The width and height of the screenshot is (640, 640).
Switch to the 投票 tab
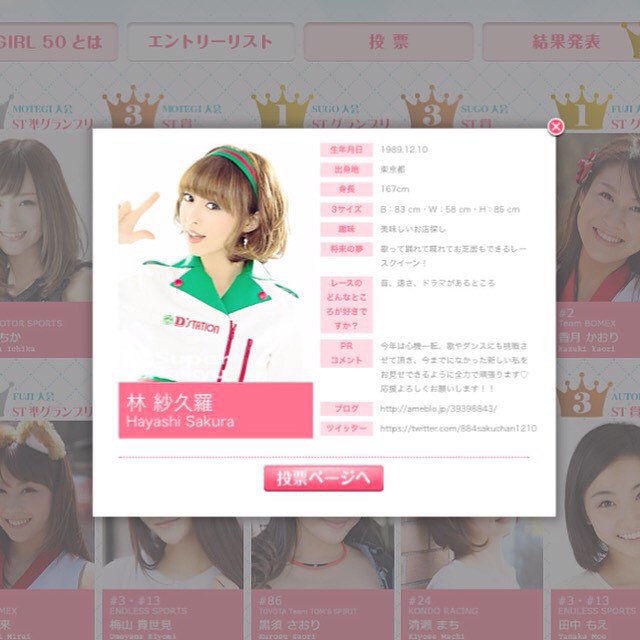pyautogui.click(x=389, y=42)
